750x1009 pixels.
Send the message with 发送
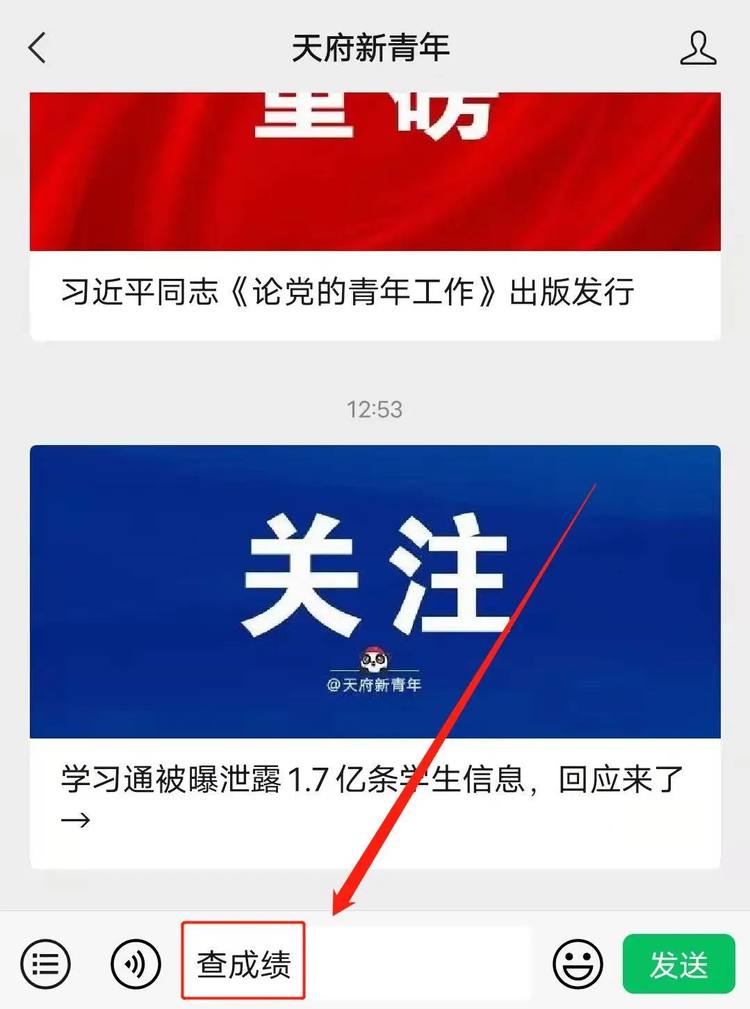[679, 964]
